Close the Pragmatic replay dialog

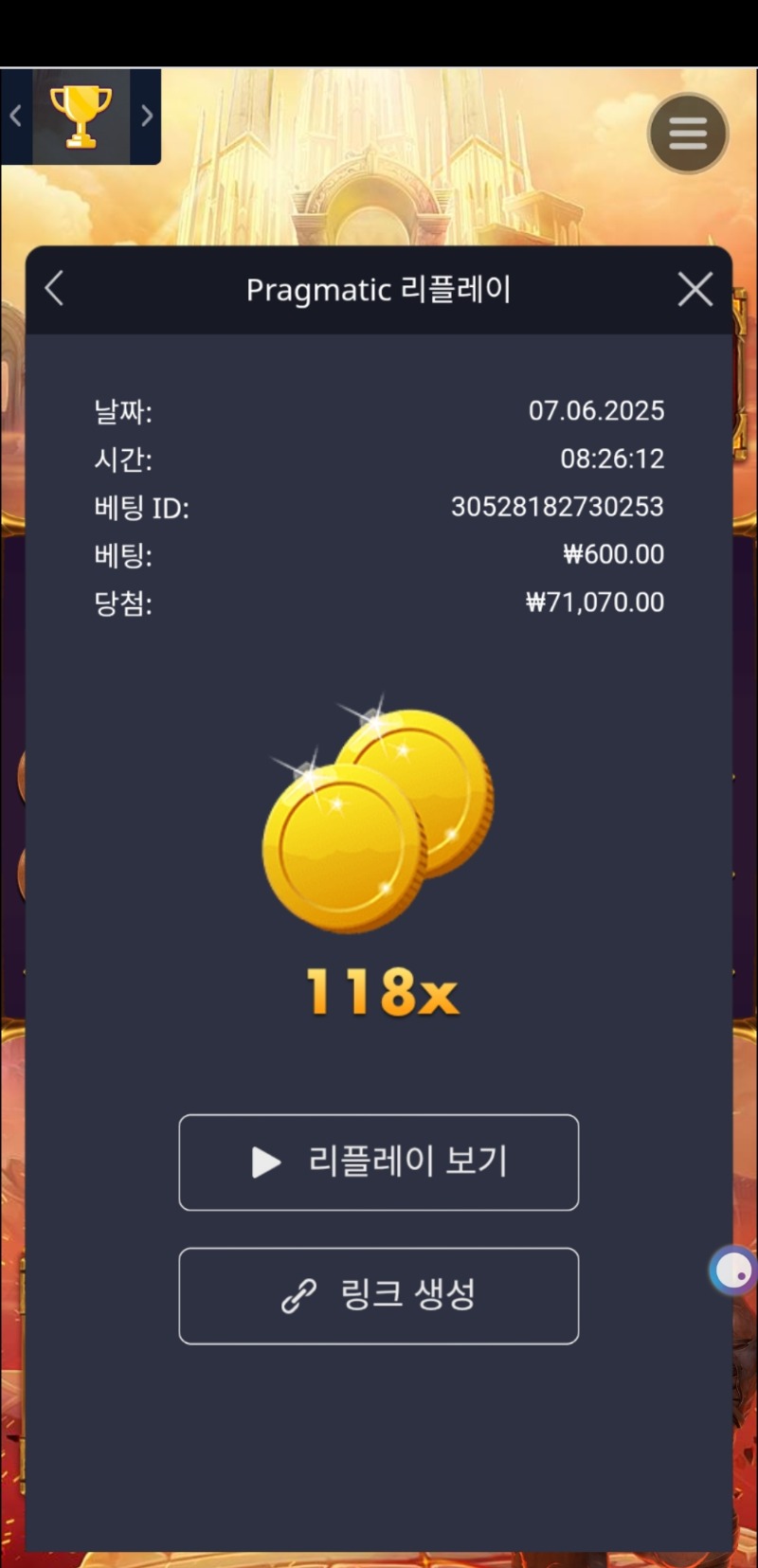pyautogui.click(x=695, y=289)
